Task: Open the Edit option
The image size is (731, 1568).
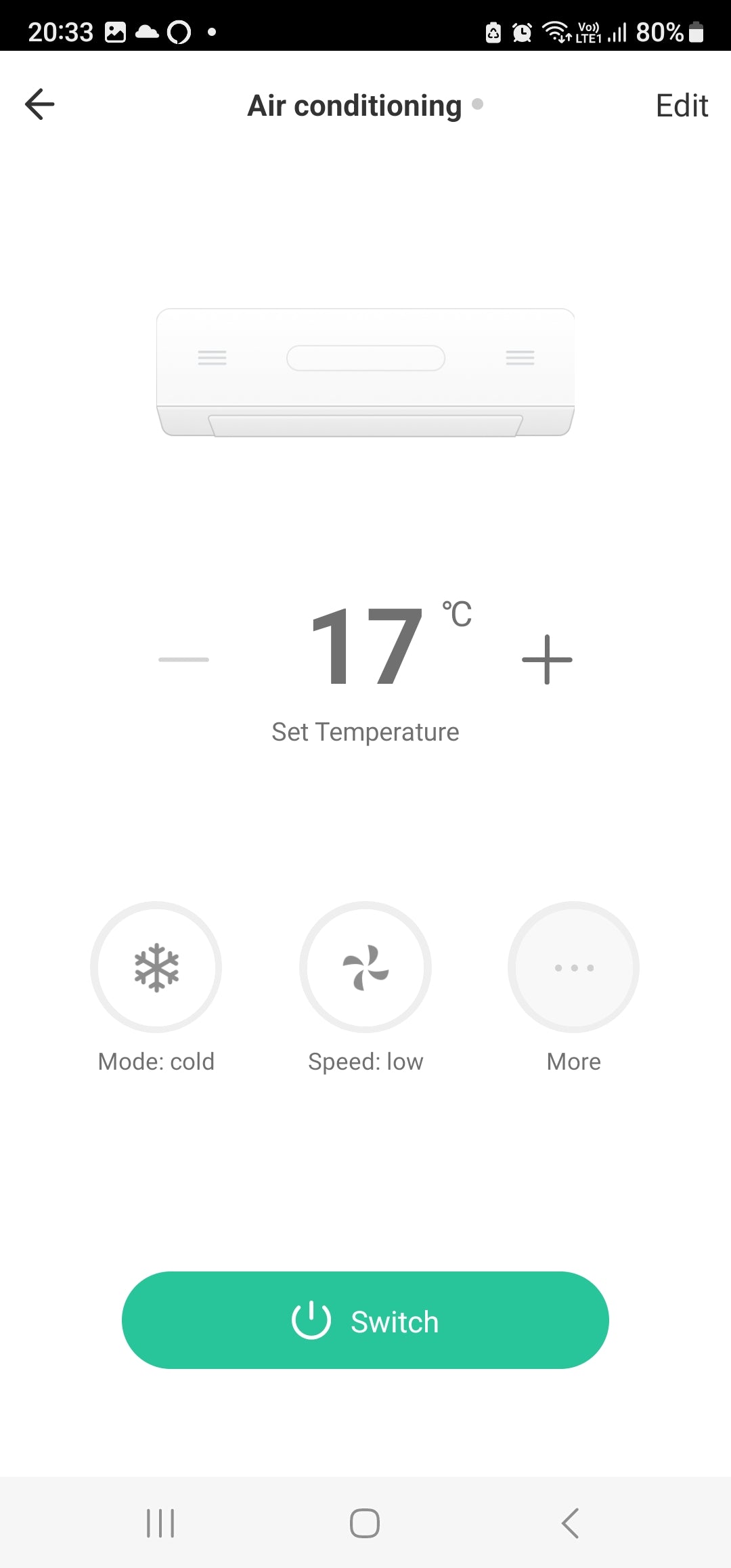Action: (x=681, y=106)
